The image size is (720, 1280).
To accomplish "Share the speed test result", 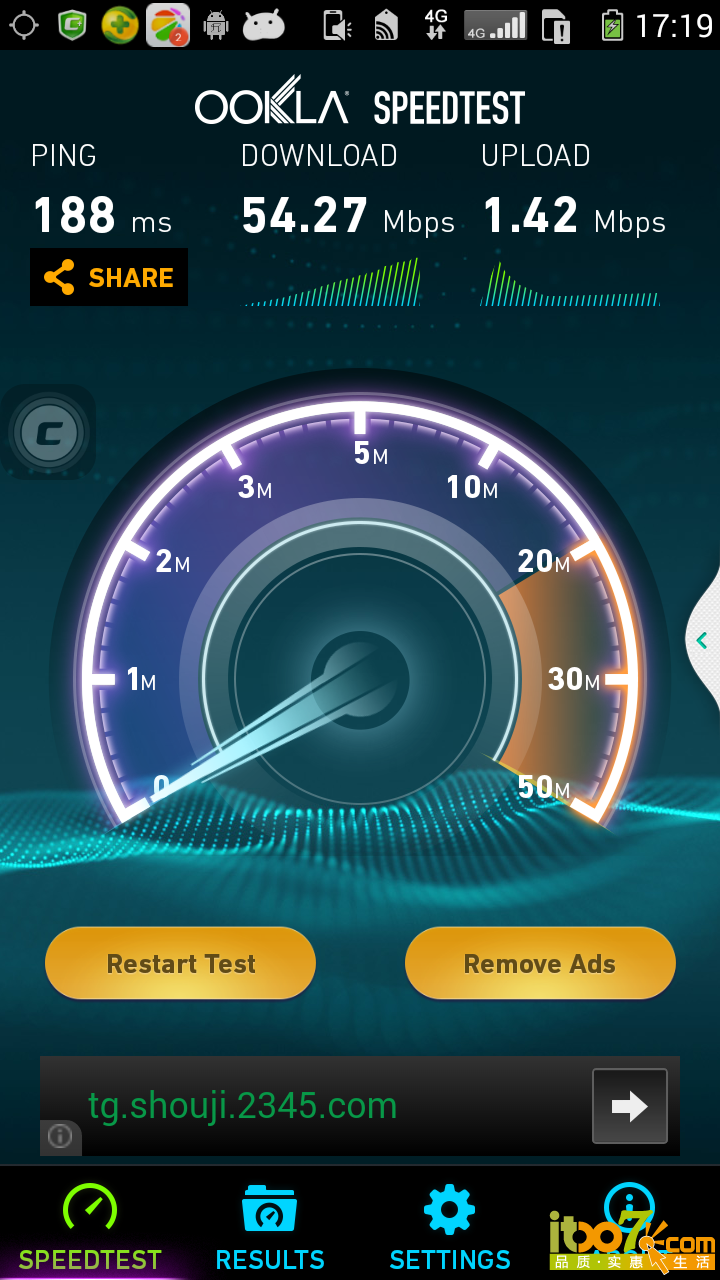I will [x=109, y=277].
